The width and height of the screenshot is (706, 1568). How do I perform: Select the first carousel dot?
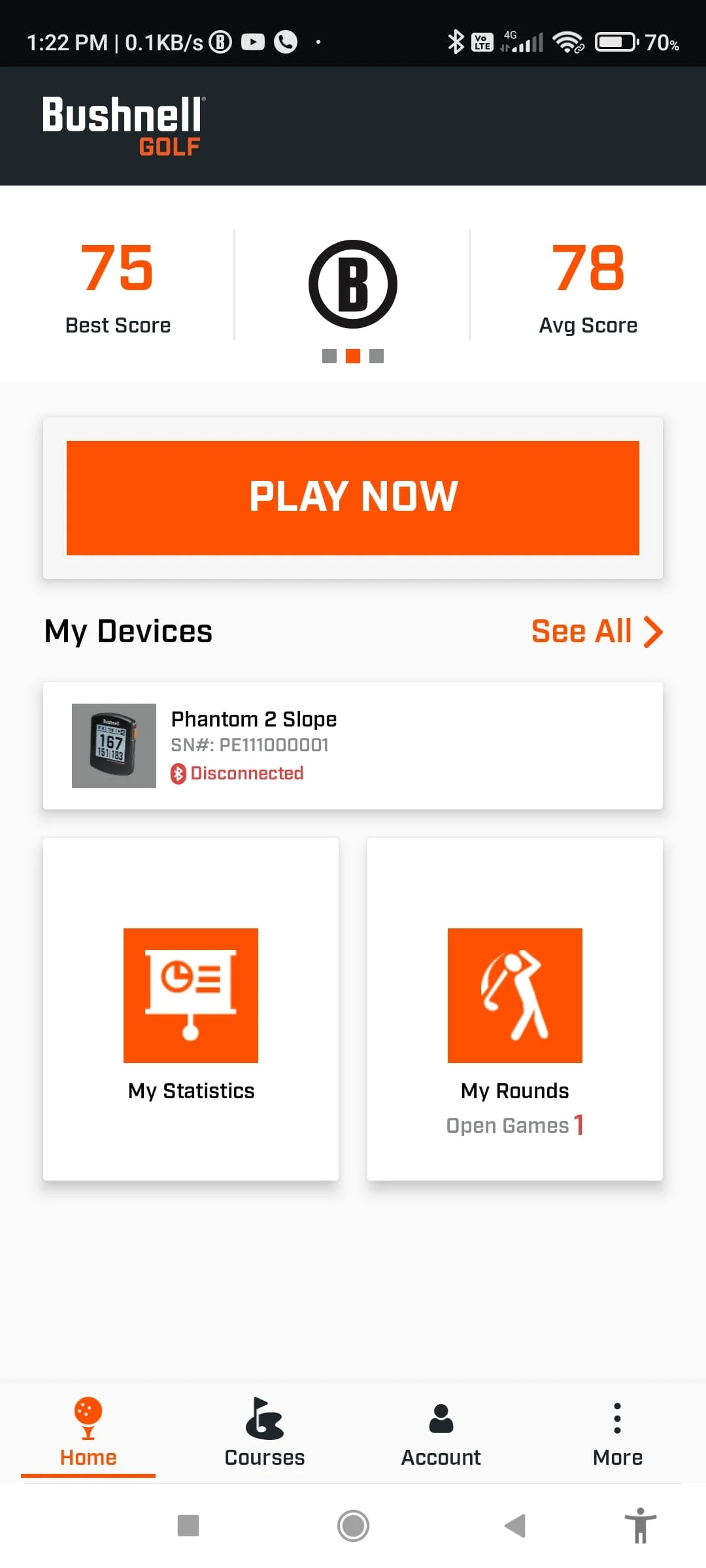click(x=330, y=357)
